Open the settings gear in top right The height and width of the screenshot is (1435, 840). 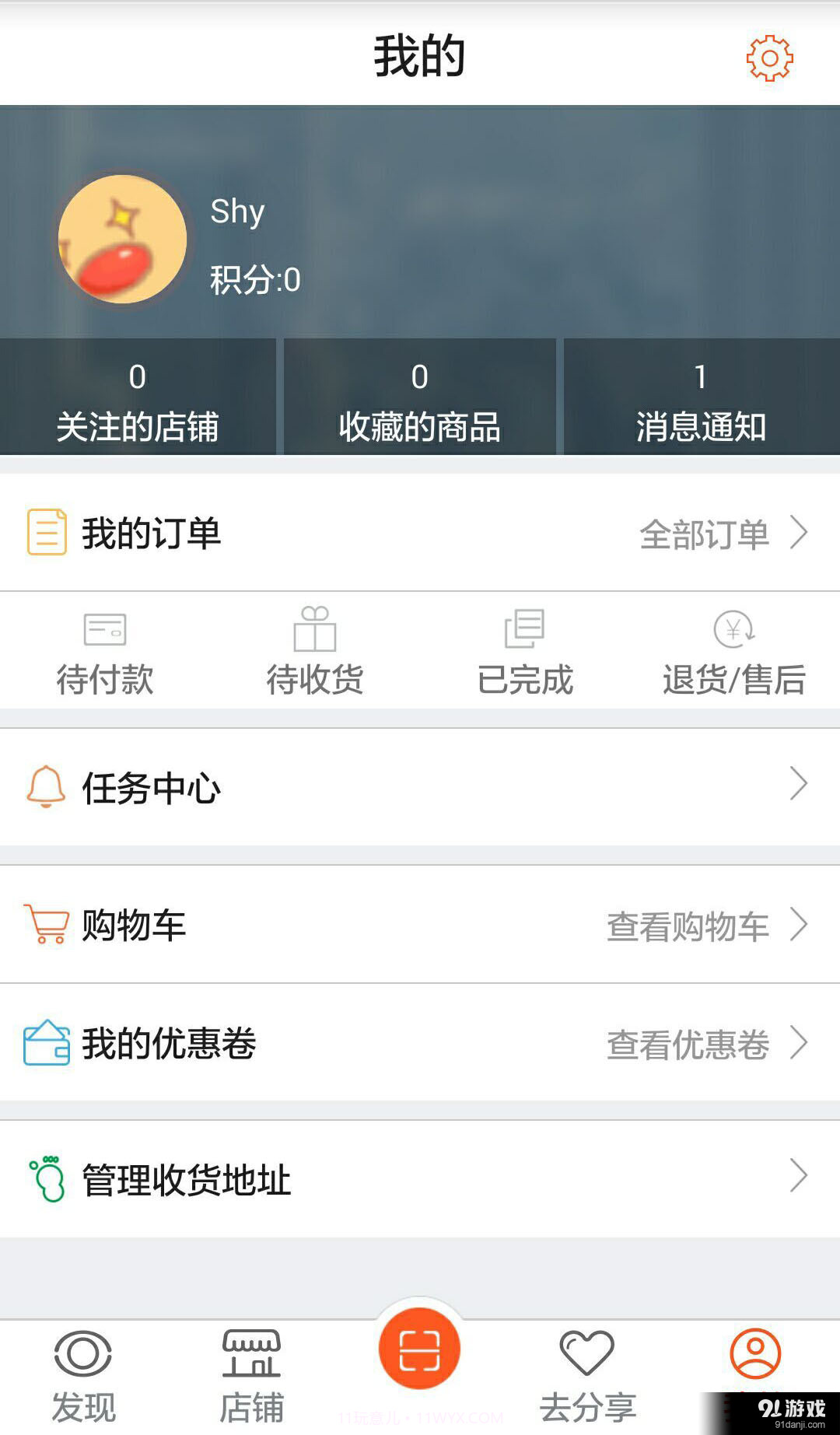(771, 59)
